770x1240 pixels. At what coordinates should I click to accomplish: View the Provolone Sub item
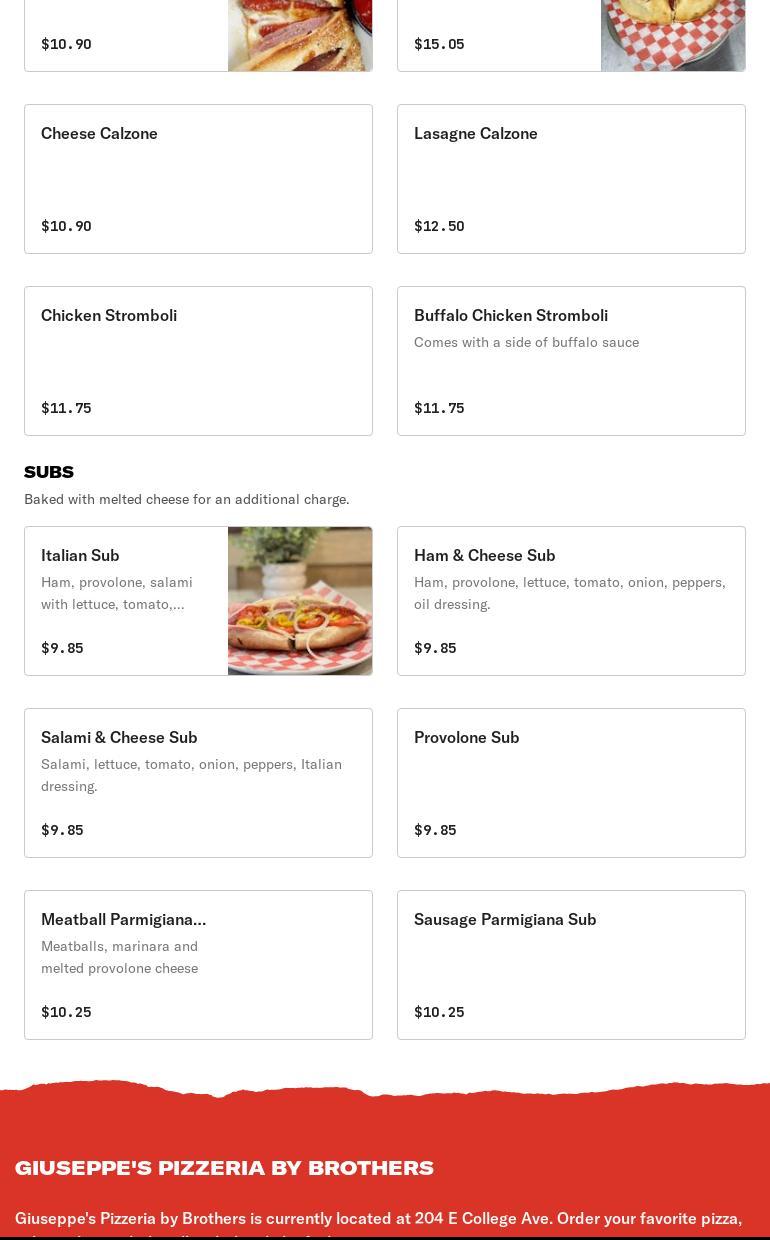571,783
